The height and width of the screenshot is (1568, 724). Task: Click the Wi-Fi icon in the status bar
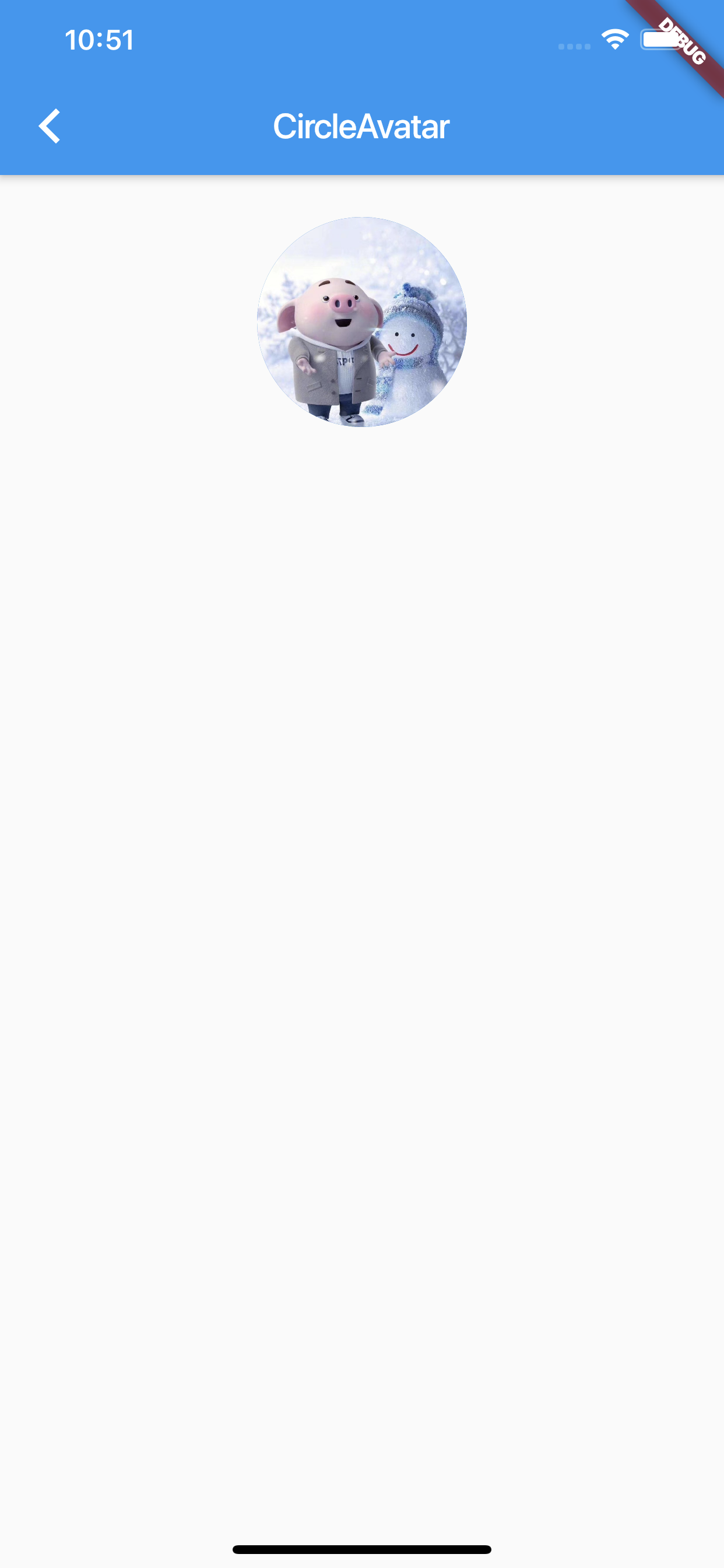tap(614, 39)
